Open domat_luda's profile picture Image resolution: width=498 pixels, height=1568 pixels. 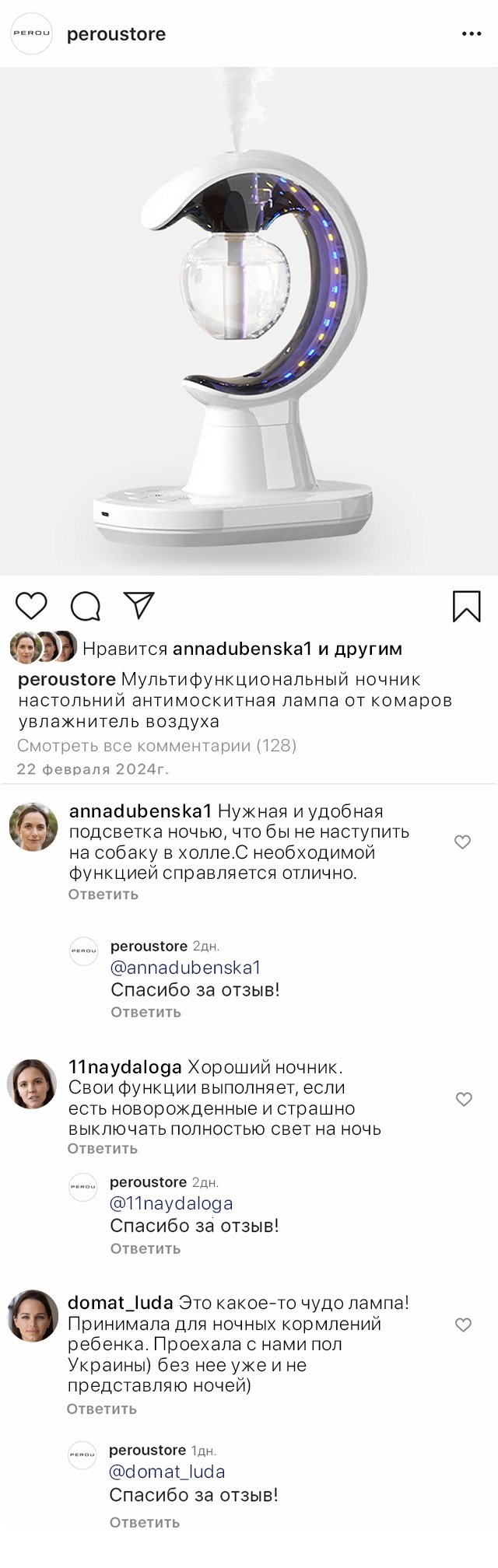tap(33, 1315)
